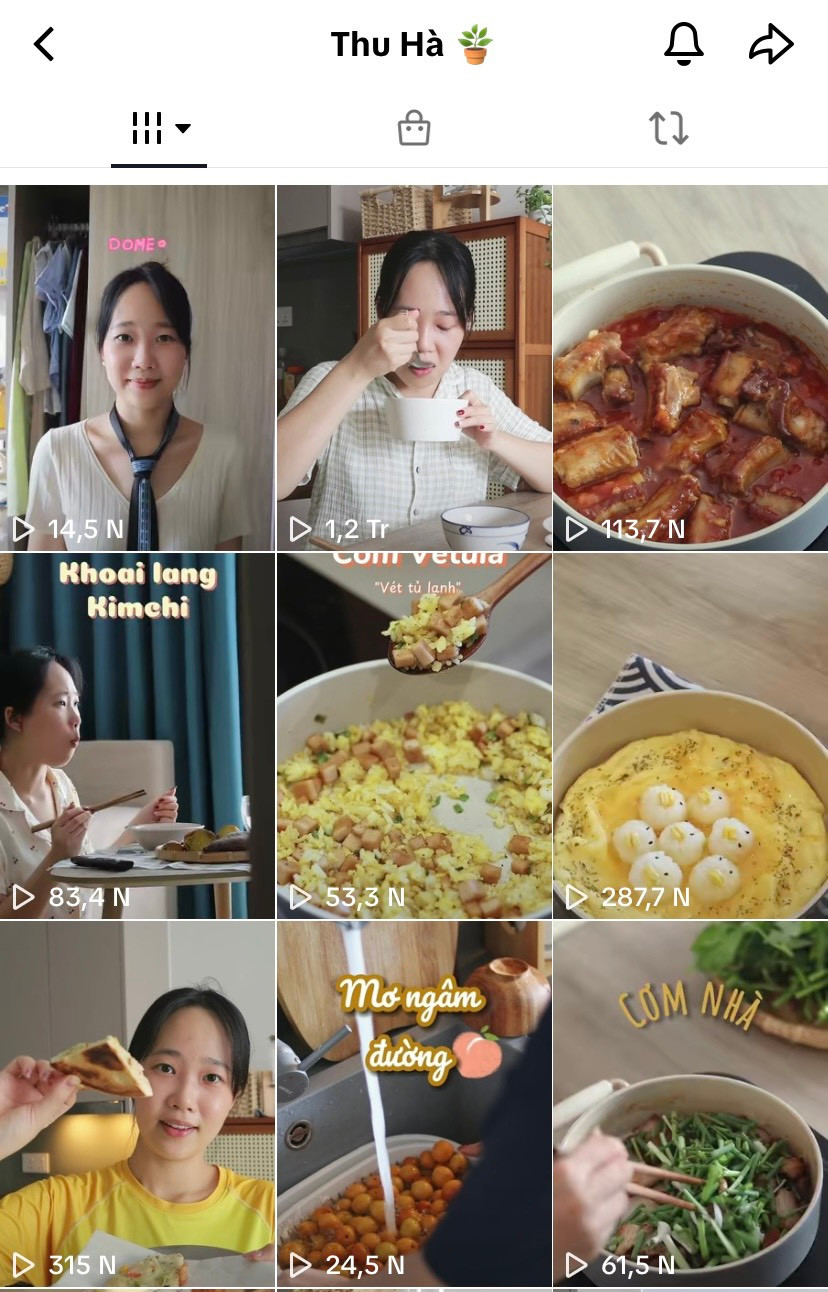The image size is (828, 1292).
Task: Play the video with 1,2 Tr views
Action: (413, 368)
